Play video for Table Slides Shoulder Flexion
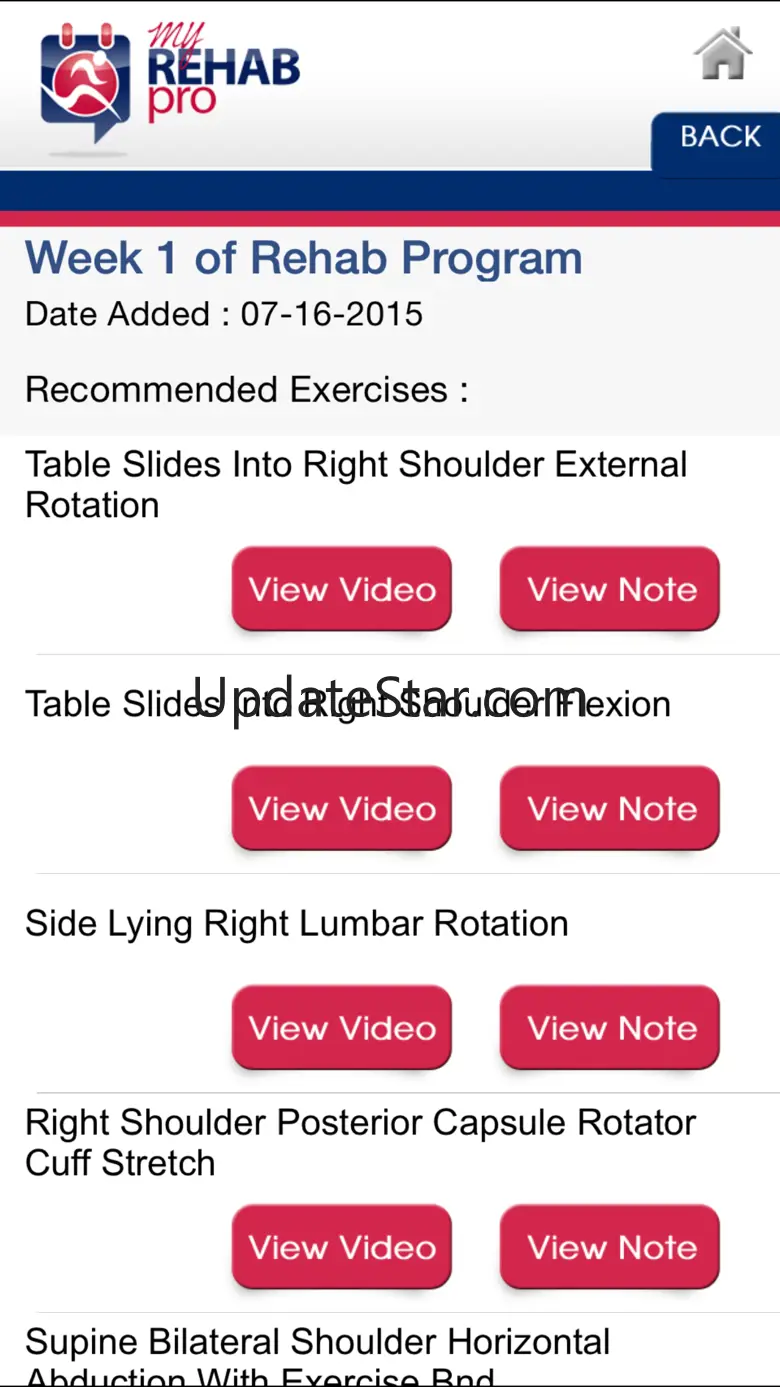 342,808
